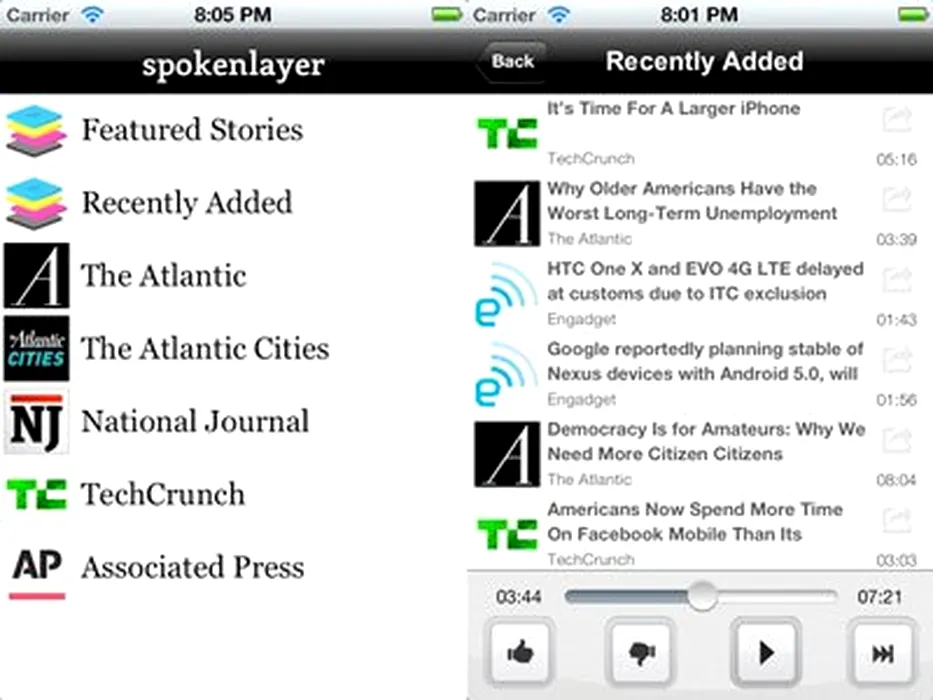933x700 pixels.
Task: Open the HTC One X delayed story
Action: pos(704,281)
